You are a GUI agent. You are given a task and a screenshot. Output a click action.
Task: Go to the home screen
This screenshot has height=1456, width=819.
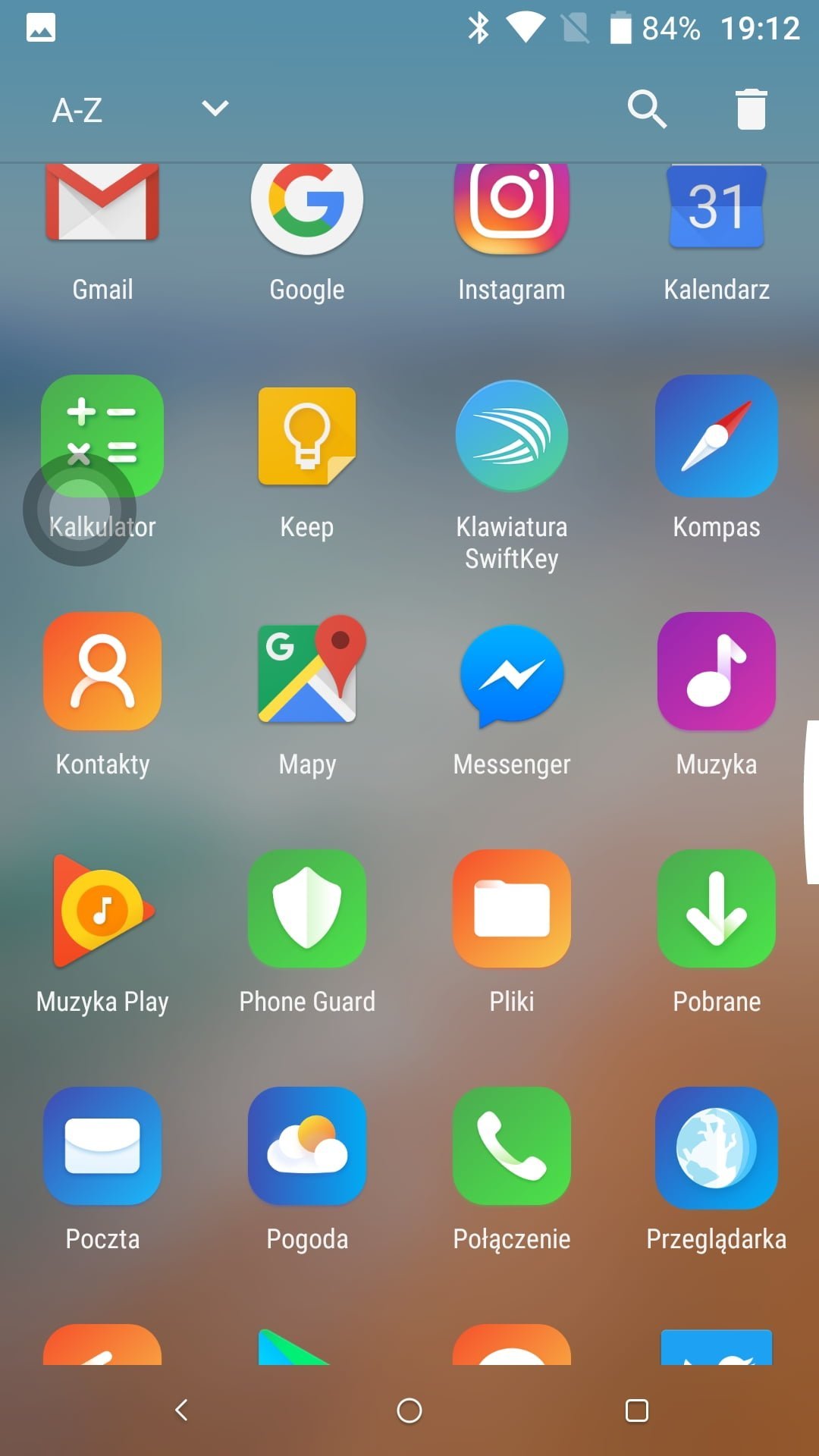409,1410
